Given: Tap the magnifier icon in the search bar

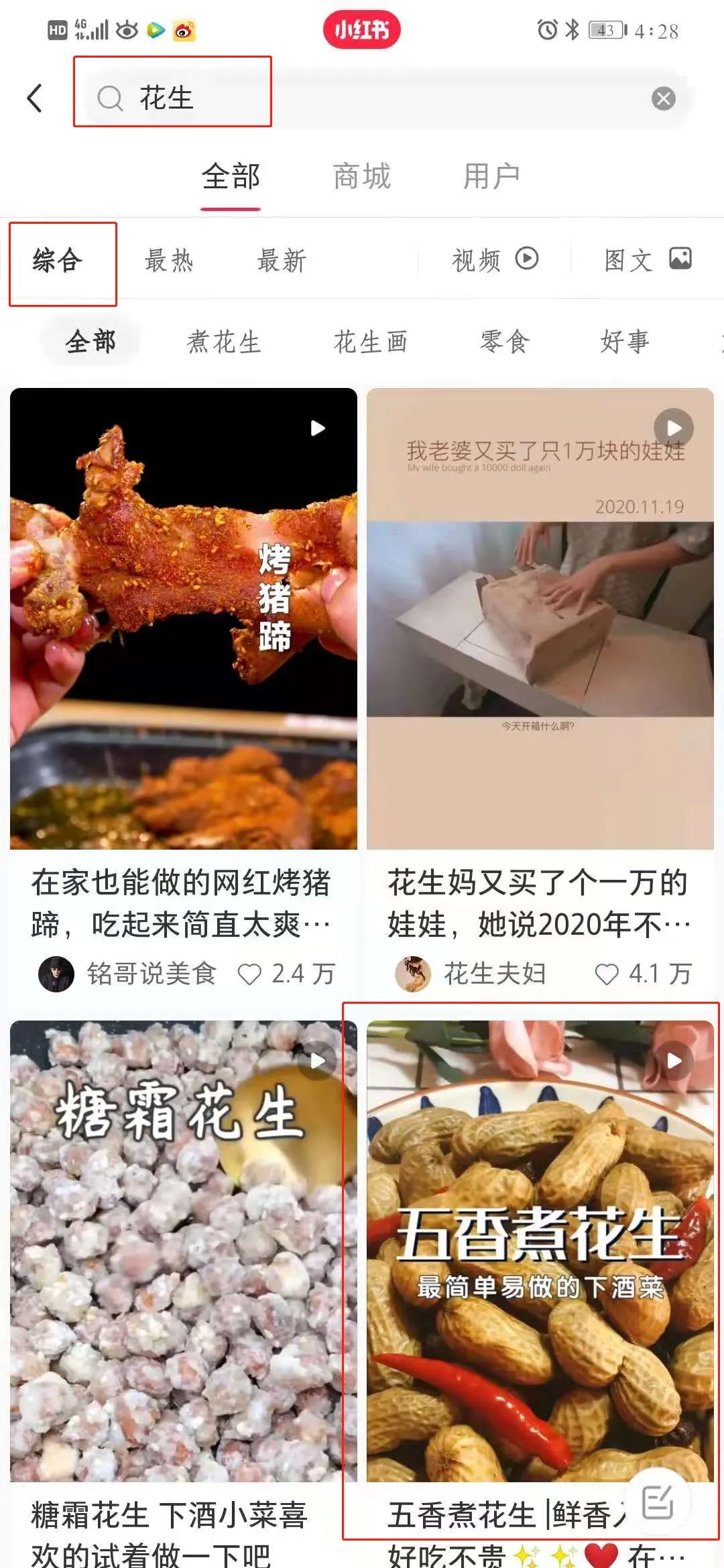Looking at the screenshot, I should (109, 98).
